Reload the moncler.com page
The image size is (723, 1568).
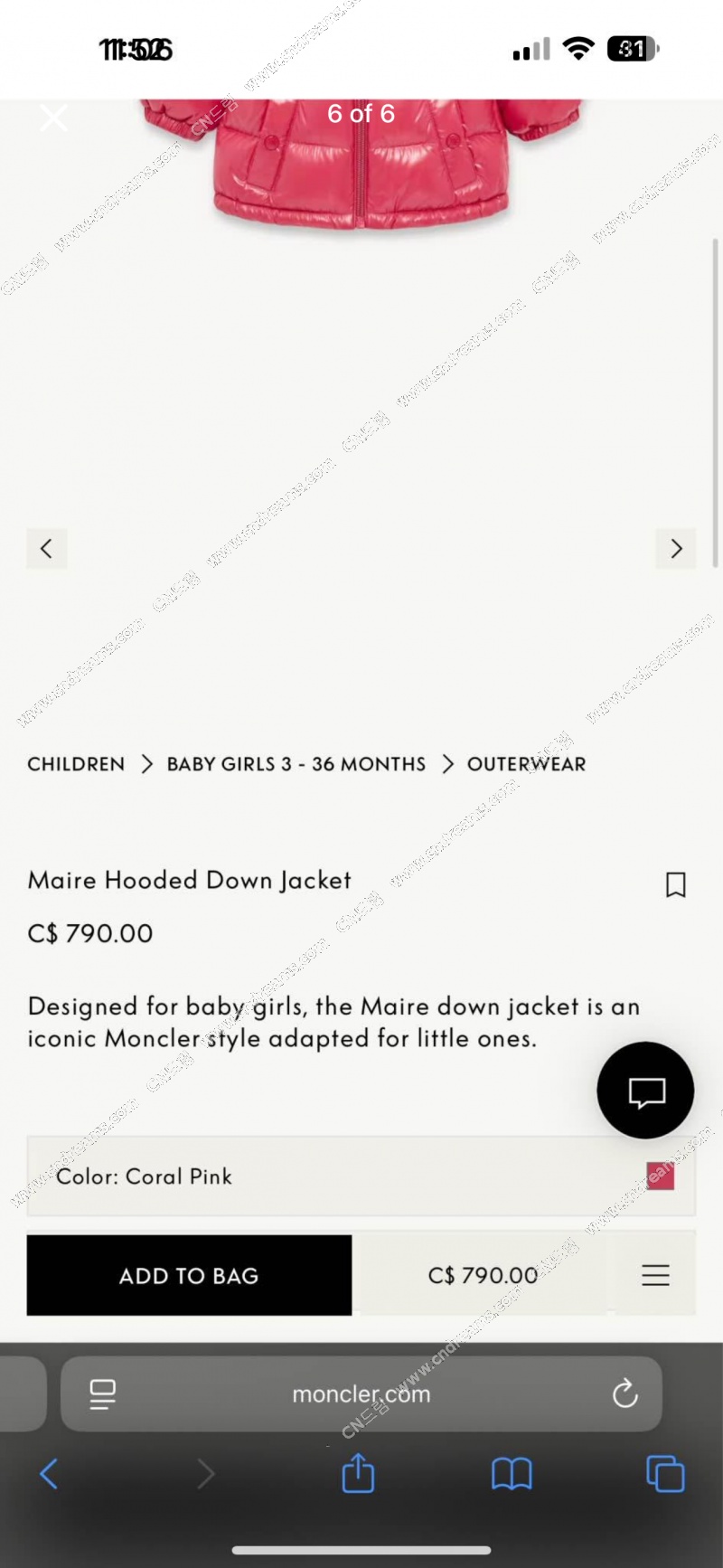tap(624, 1394)
